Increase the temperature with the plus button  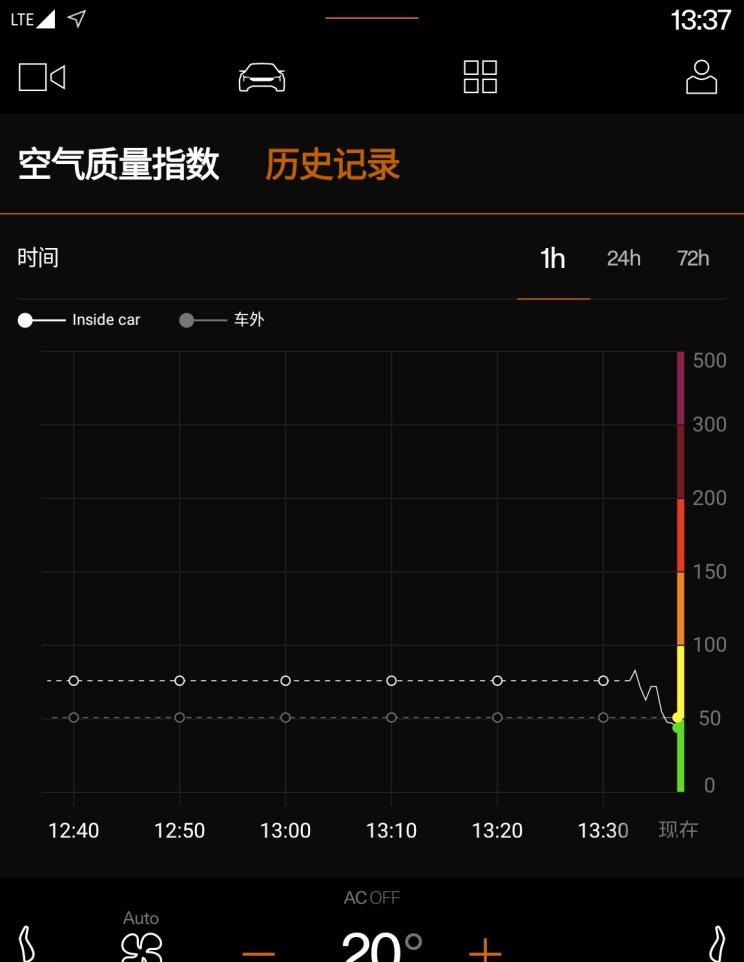coord(485,948)
